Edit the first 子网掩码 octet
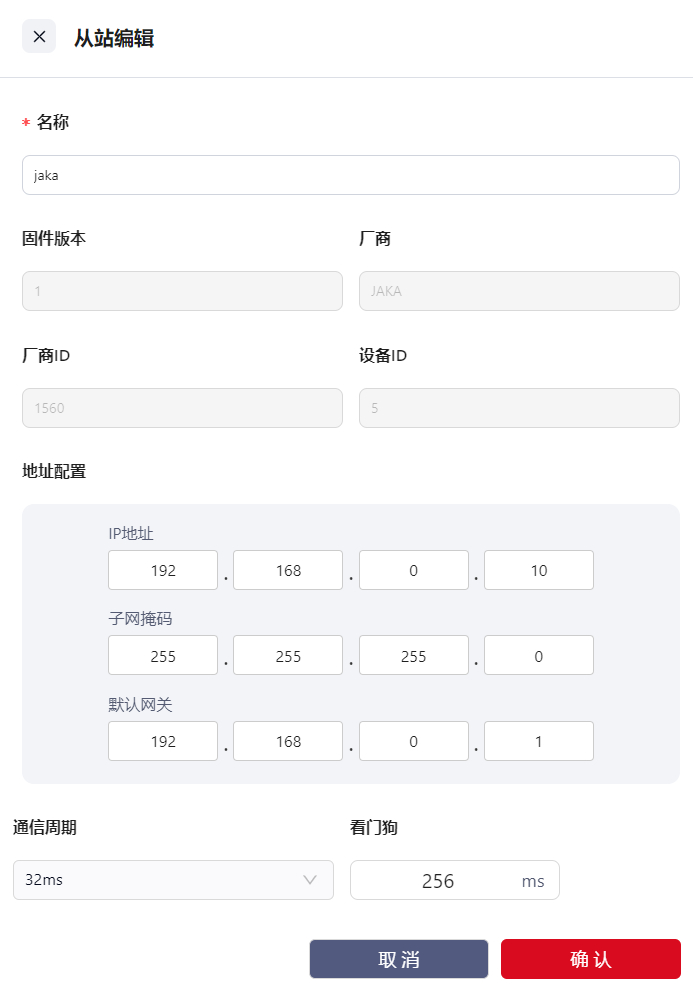The height and width of the screenshot is (990, 693). 163,656
